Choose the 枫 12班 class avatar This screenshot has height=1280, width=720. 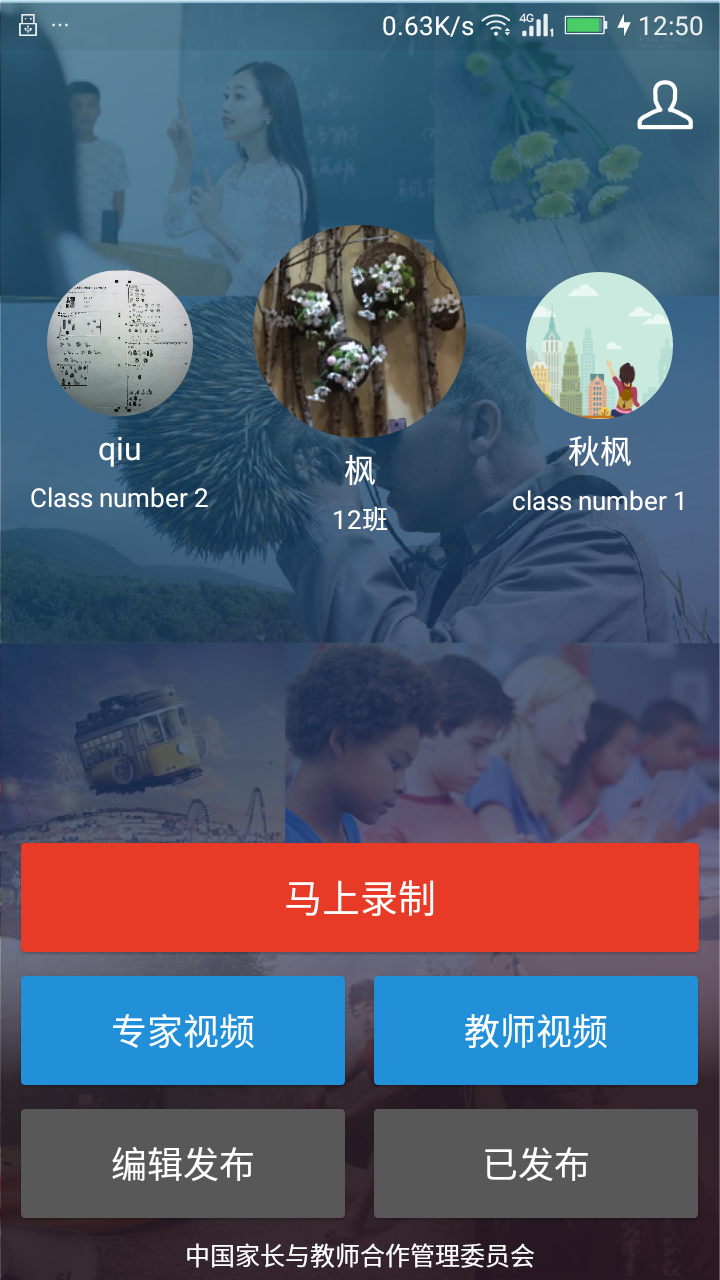(359, 331)
